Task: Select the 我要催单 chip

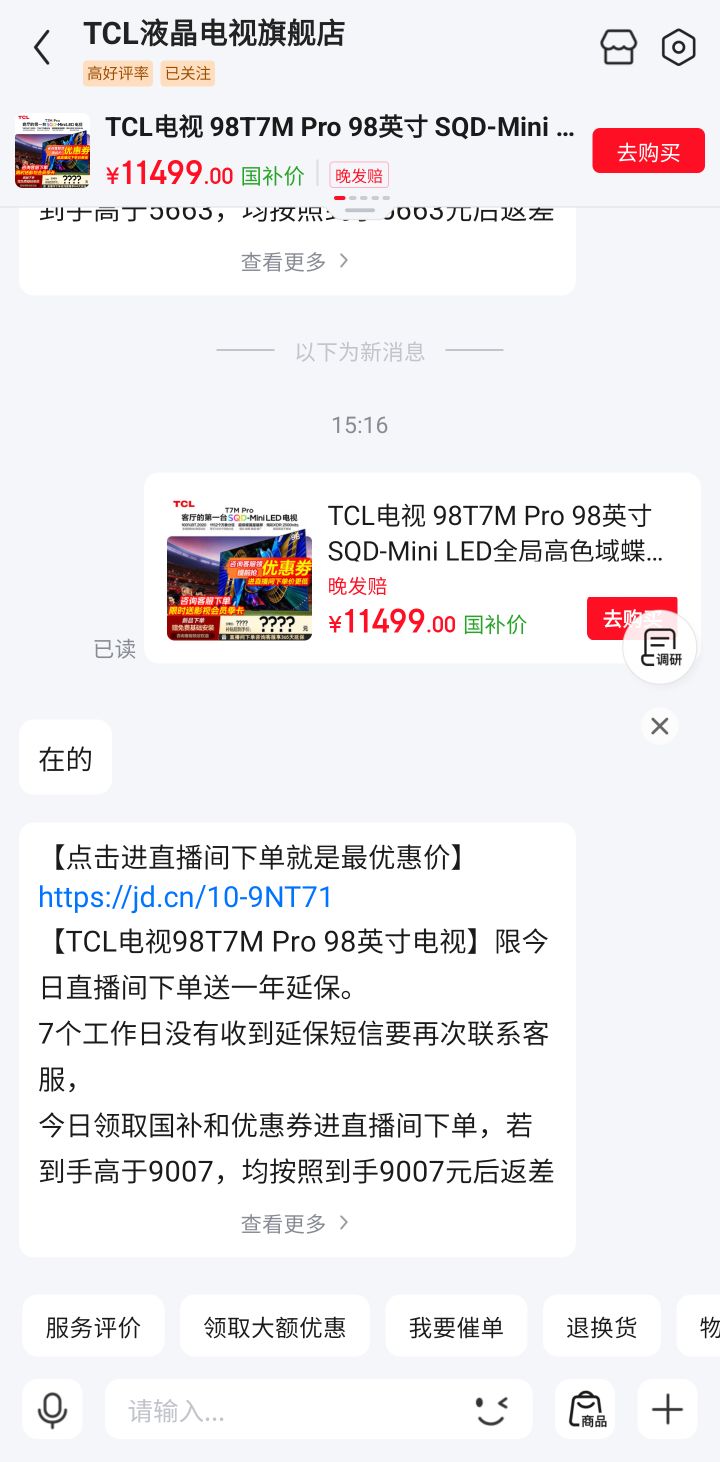Action: 456,1328
